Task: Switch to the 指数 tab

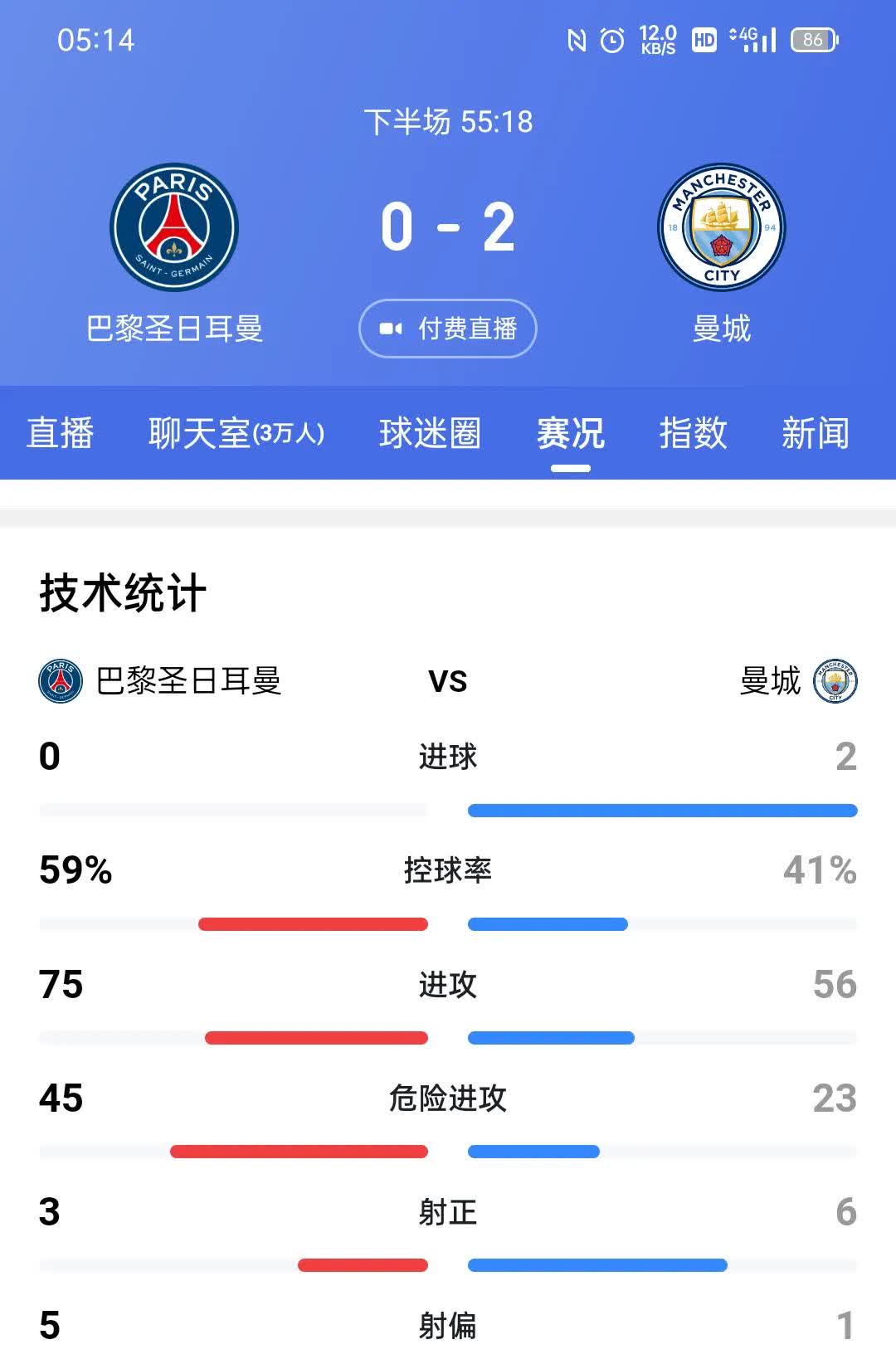Action: coord(694,434)
